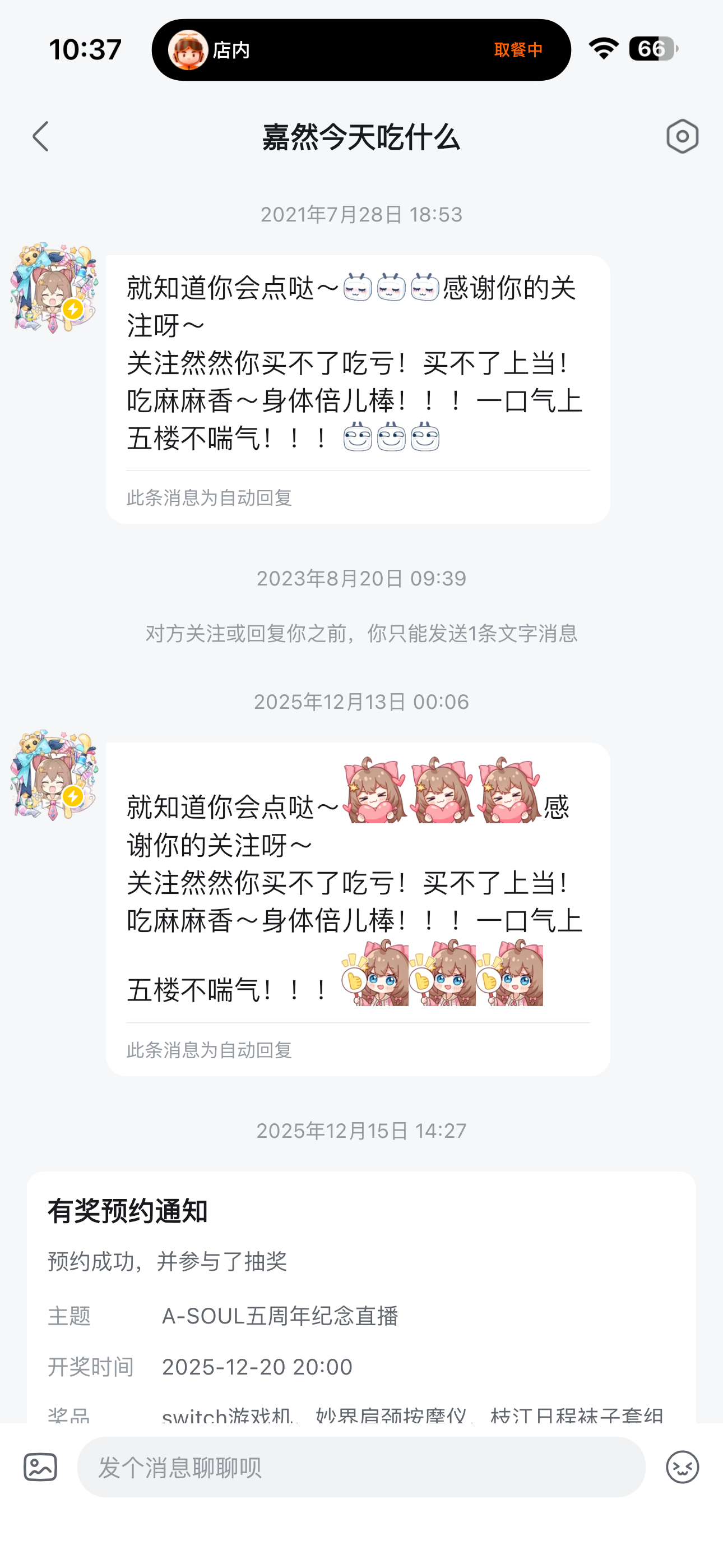Open the 有奖预约通知 card
The height and width of the screenshot is (1568, 723).
[x=361, y=1290]
